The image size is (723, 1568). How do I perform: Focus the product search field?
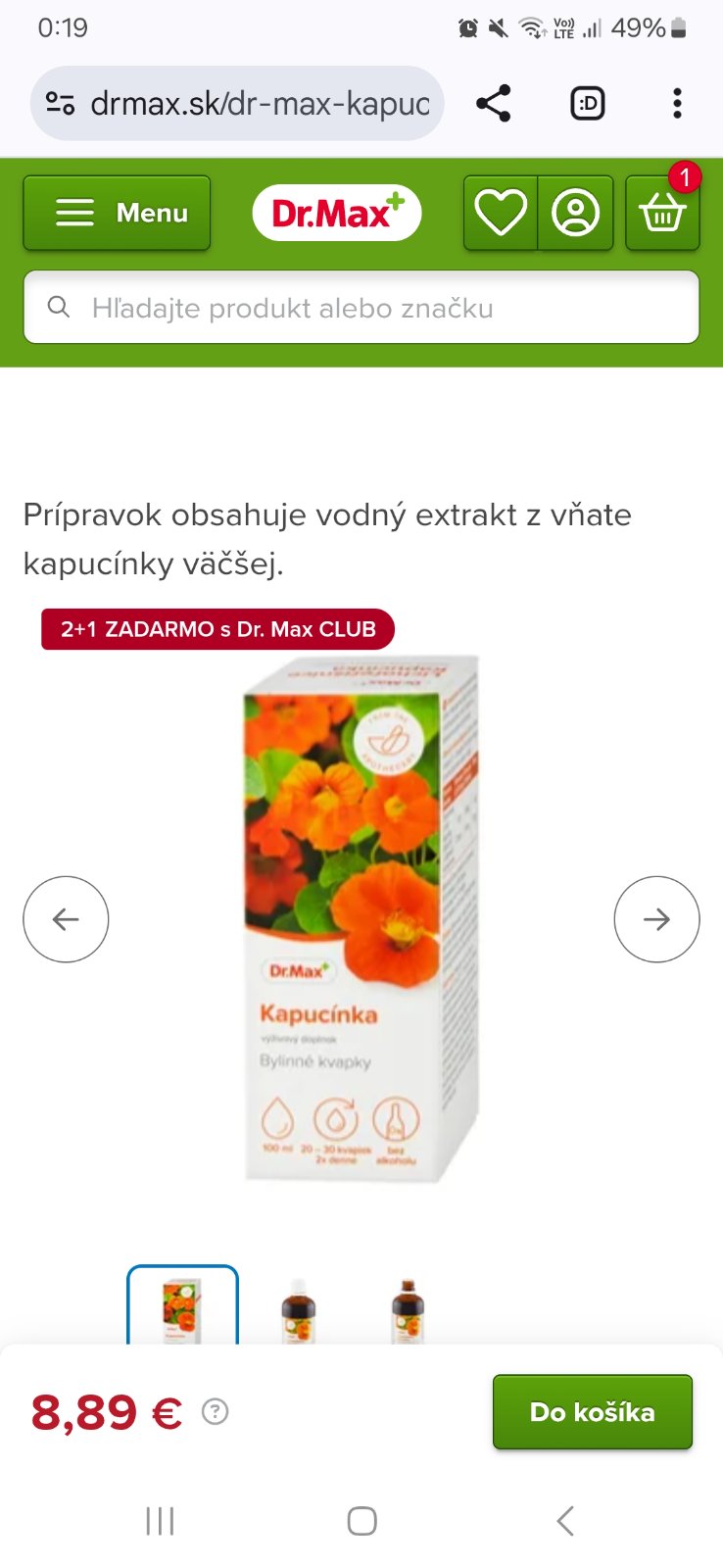coord(361,308)
